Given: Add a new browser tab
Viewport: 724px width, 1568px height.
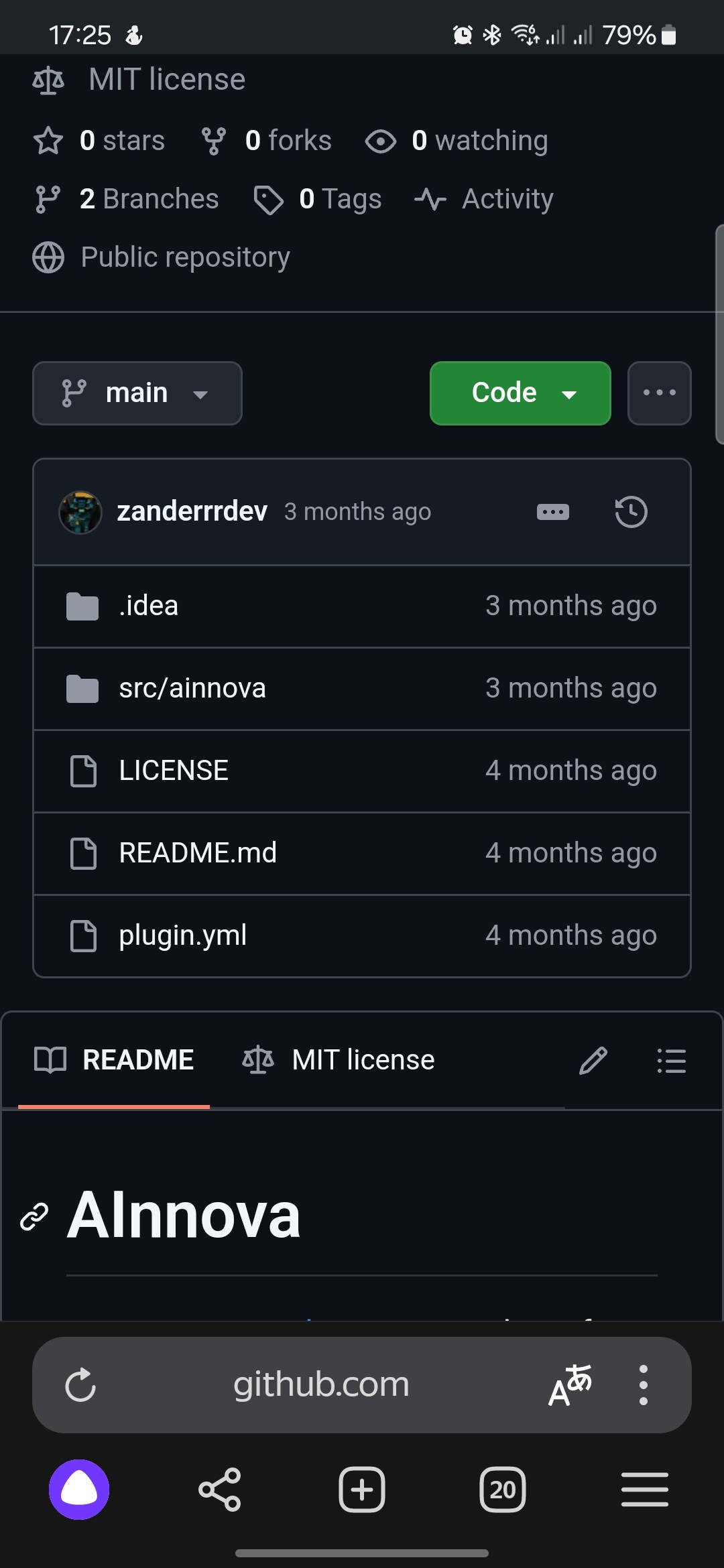Looking at the screenshot, I should click(362, 1490).
